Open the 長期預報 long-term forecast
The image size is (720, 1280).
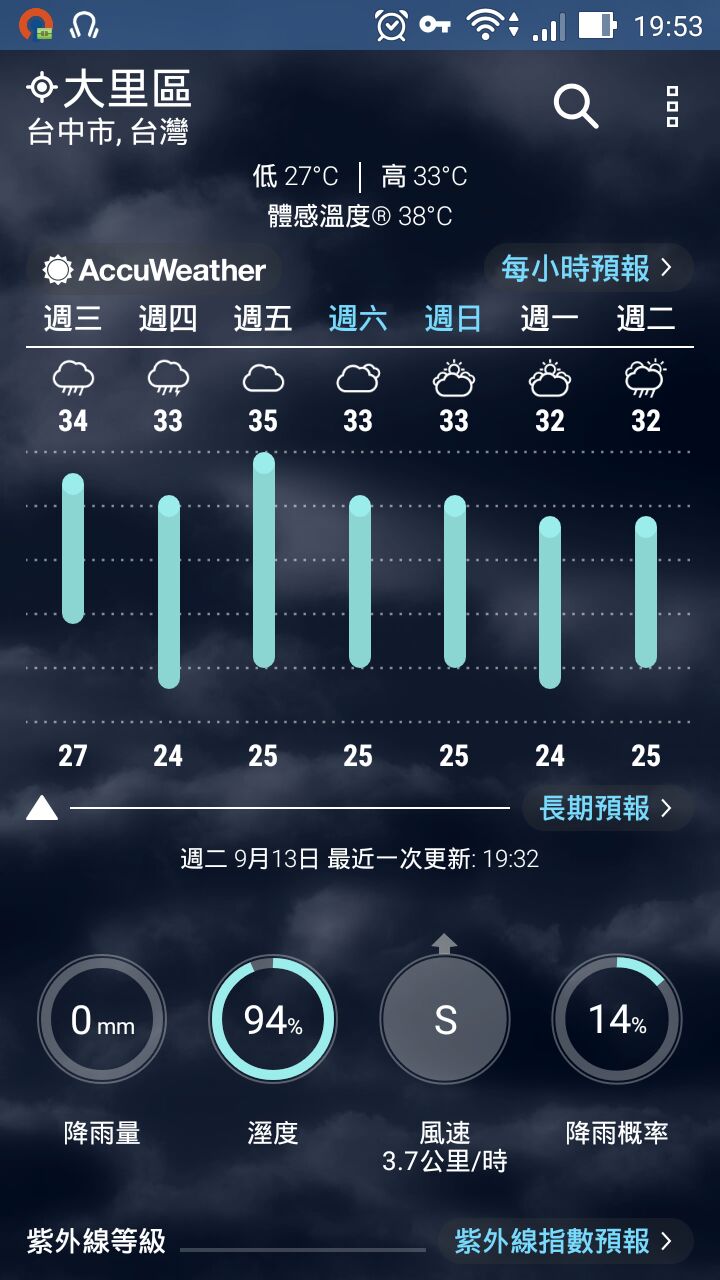[607, 808]
